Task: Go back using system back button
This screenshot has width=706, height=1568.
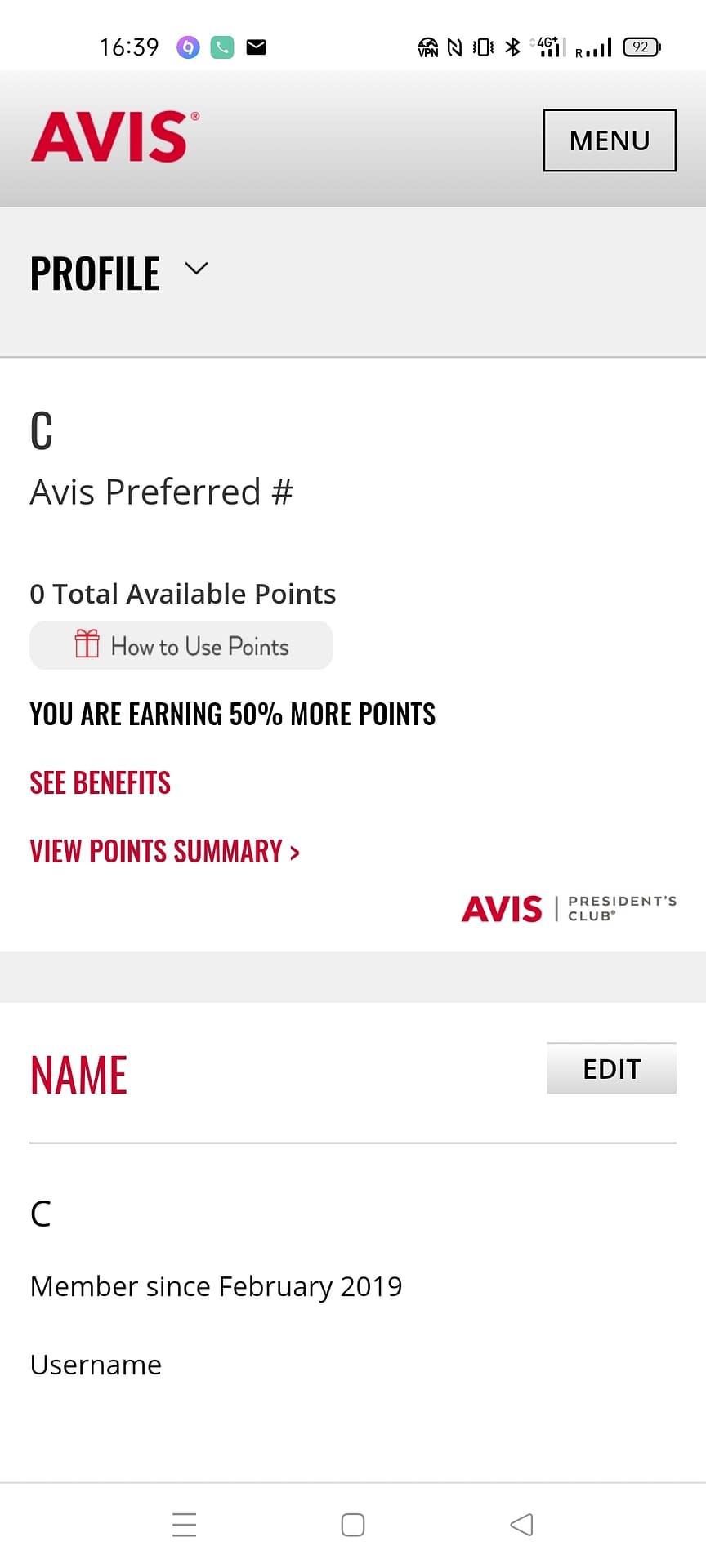Action: (x=521, y=1525)
